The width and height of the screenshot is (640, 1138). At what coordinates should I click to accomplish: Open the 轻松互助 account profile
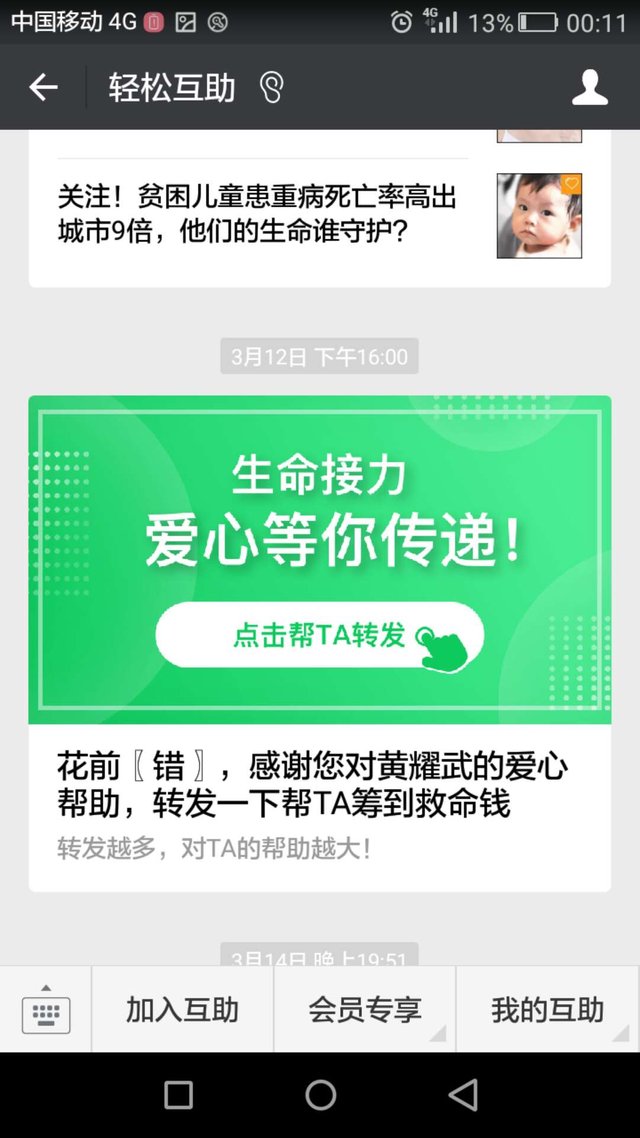point(589,88)
